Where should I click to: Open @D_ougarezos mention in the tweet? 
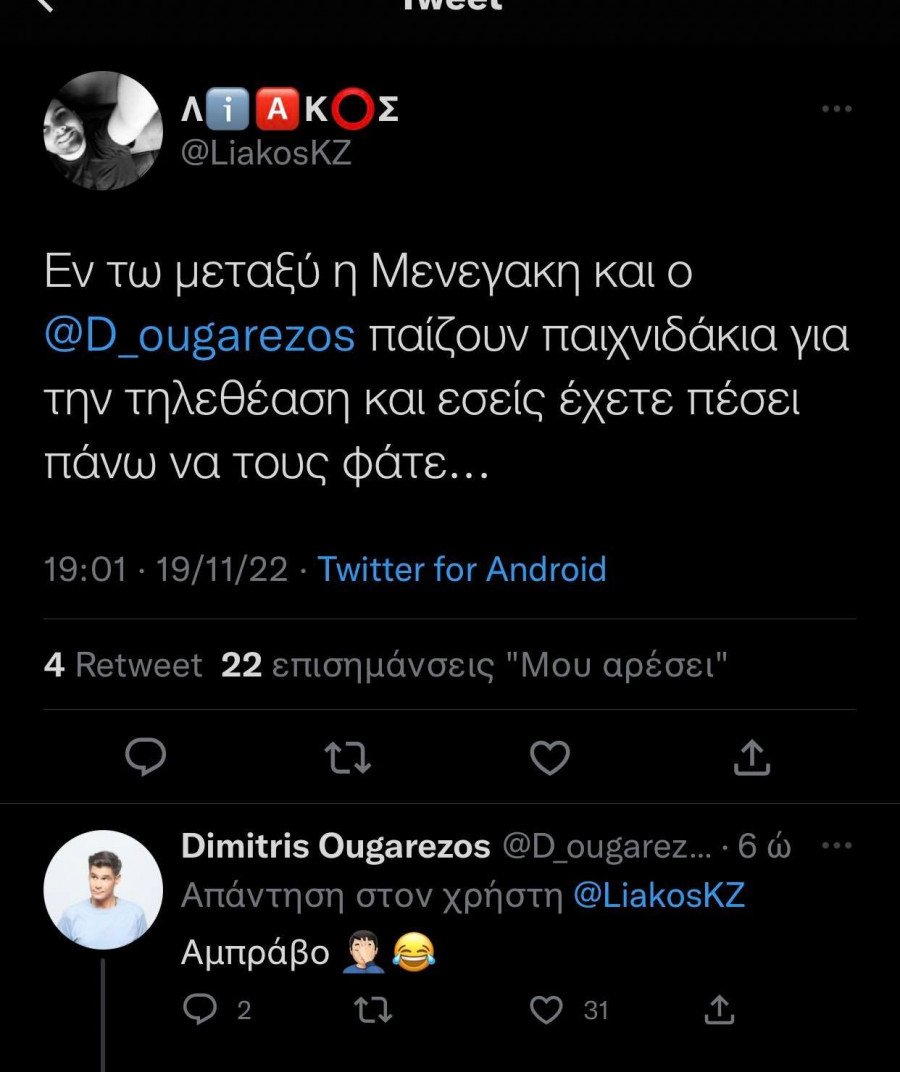pos(200,337)
